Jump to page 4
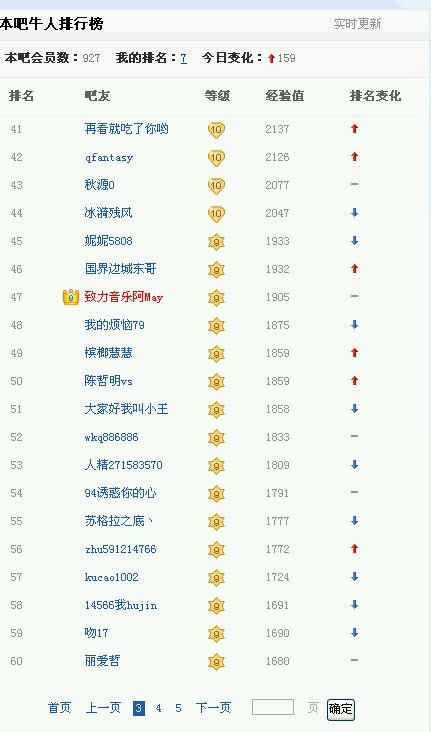The image size is (431, 732). coord(159,708)
